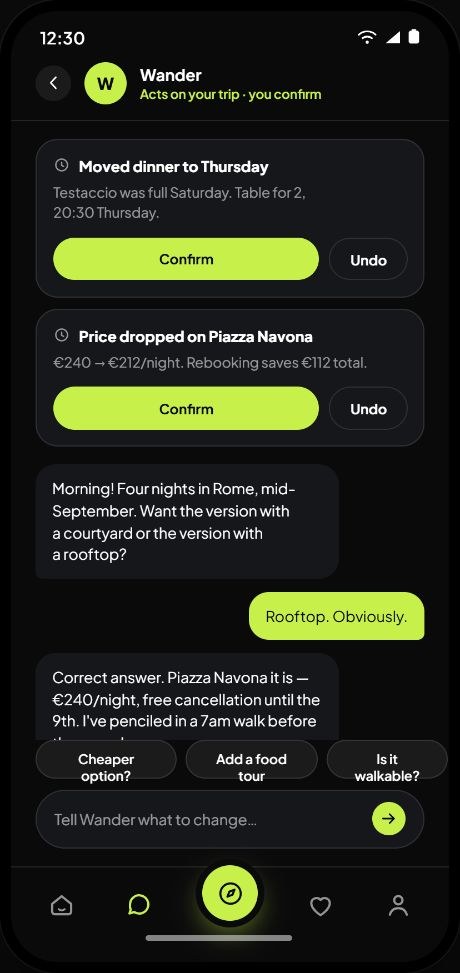
Task: Choose the "Add a food tour" chip
Action: [x=251, y=760]
